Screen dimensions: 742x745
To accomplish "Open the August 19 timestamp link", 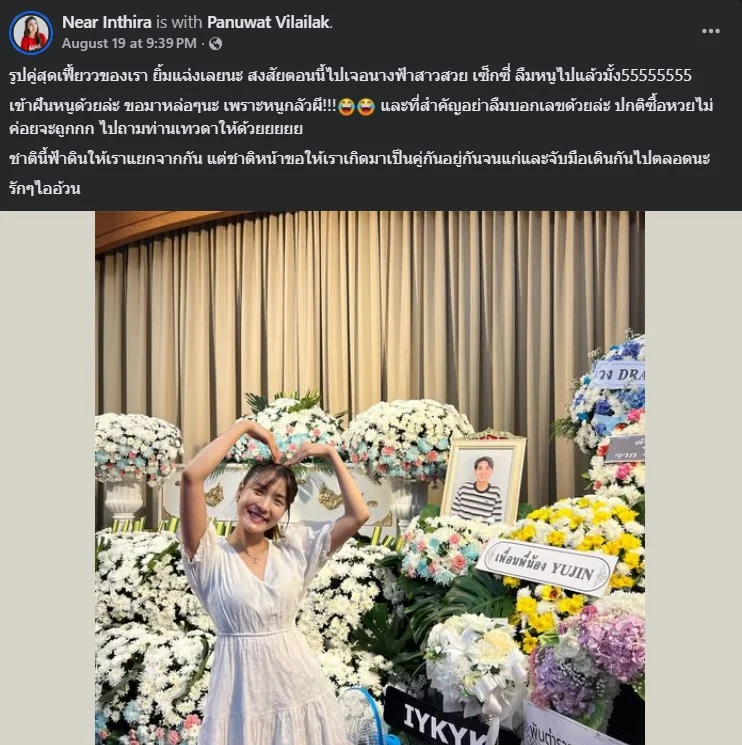I will (x=129, y=43).
